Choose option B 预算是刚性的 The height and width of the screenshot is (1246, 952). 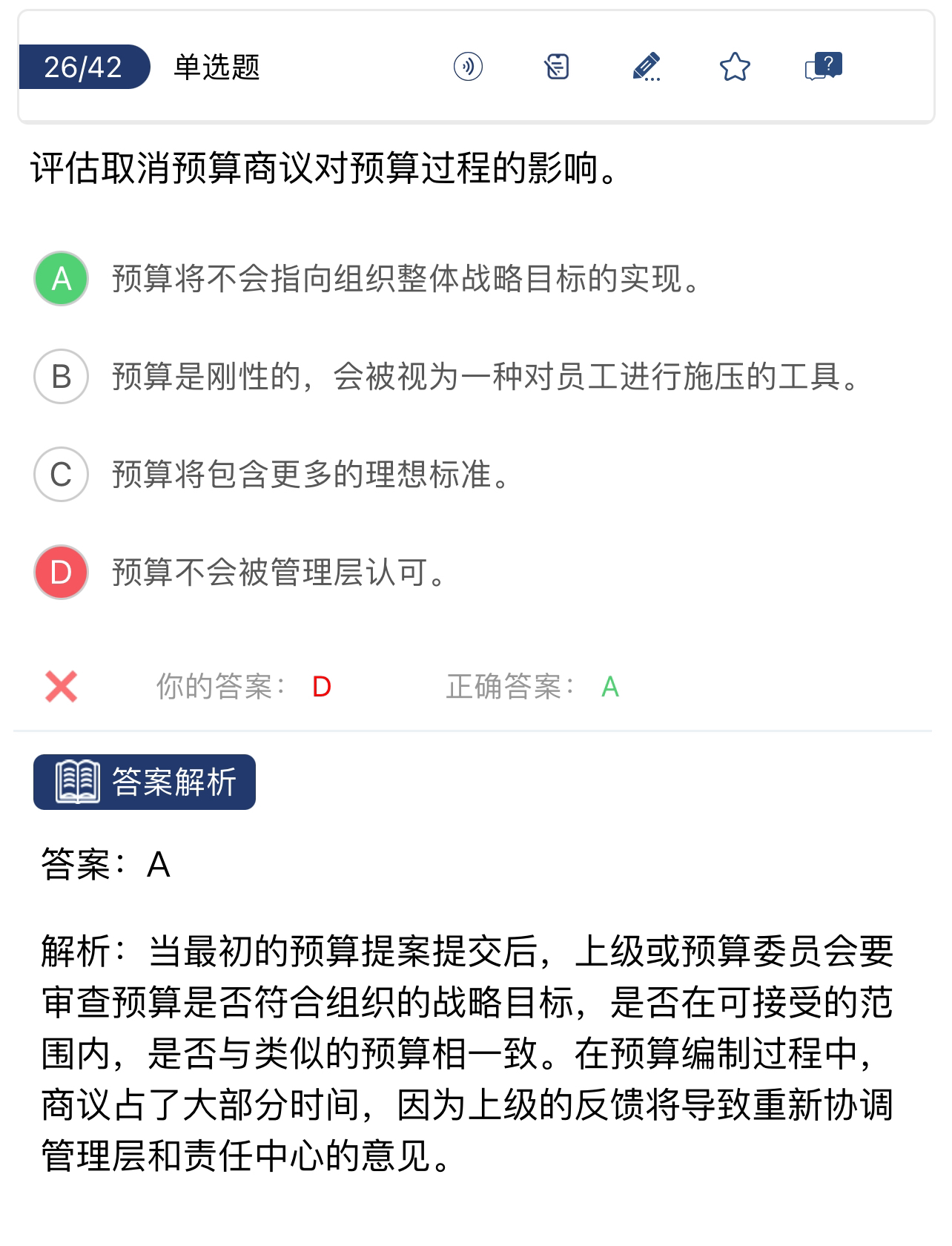coord(62,377)
